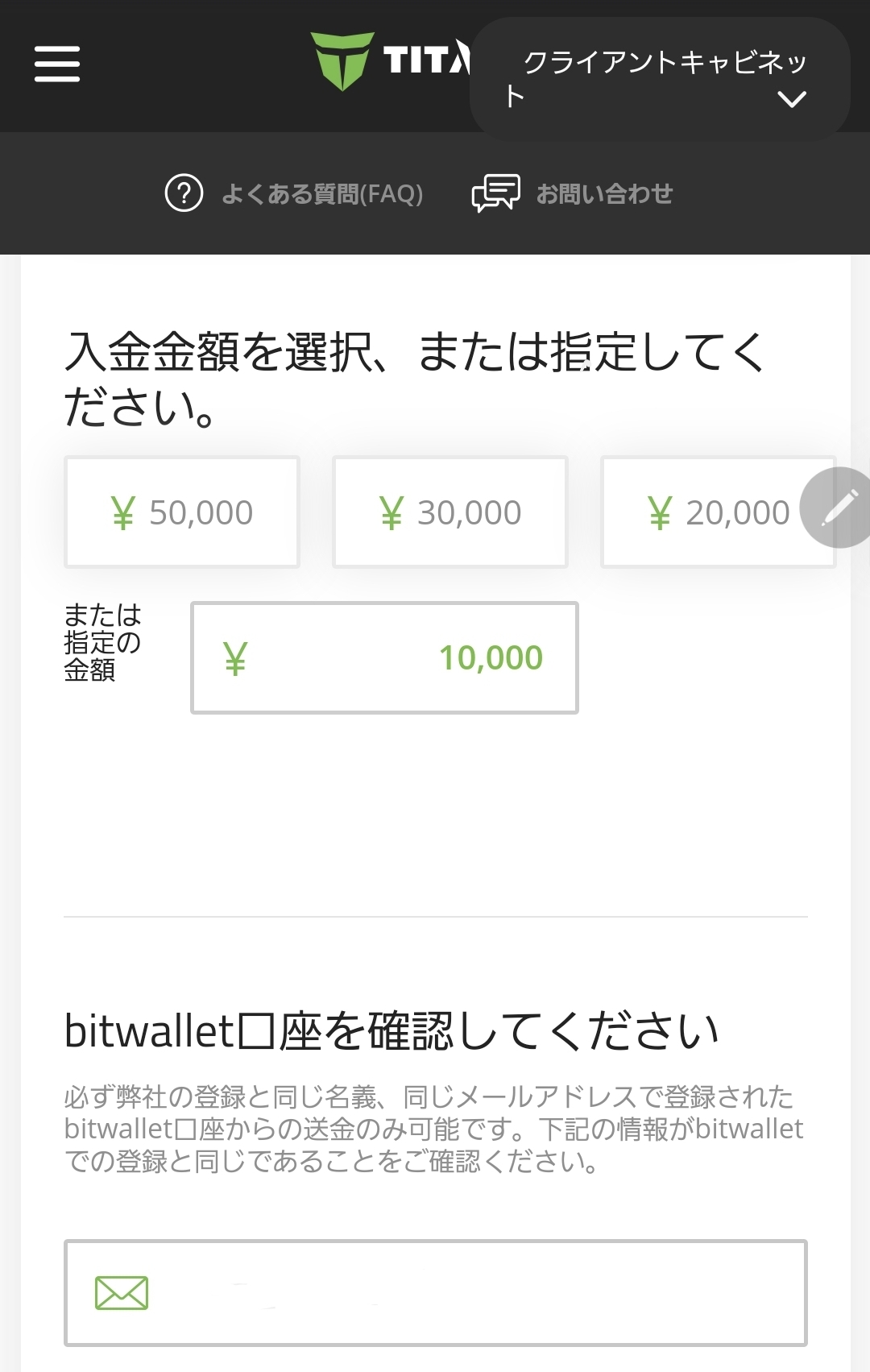Tap the floating pencil edit button

(839, 508)
